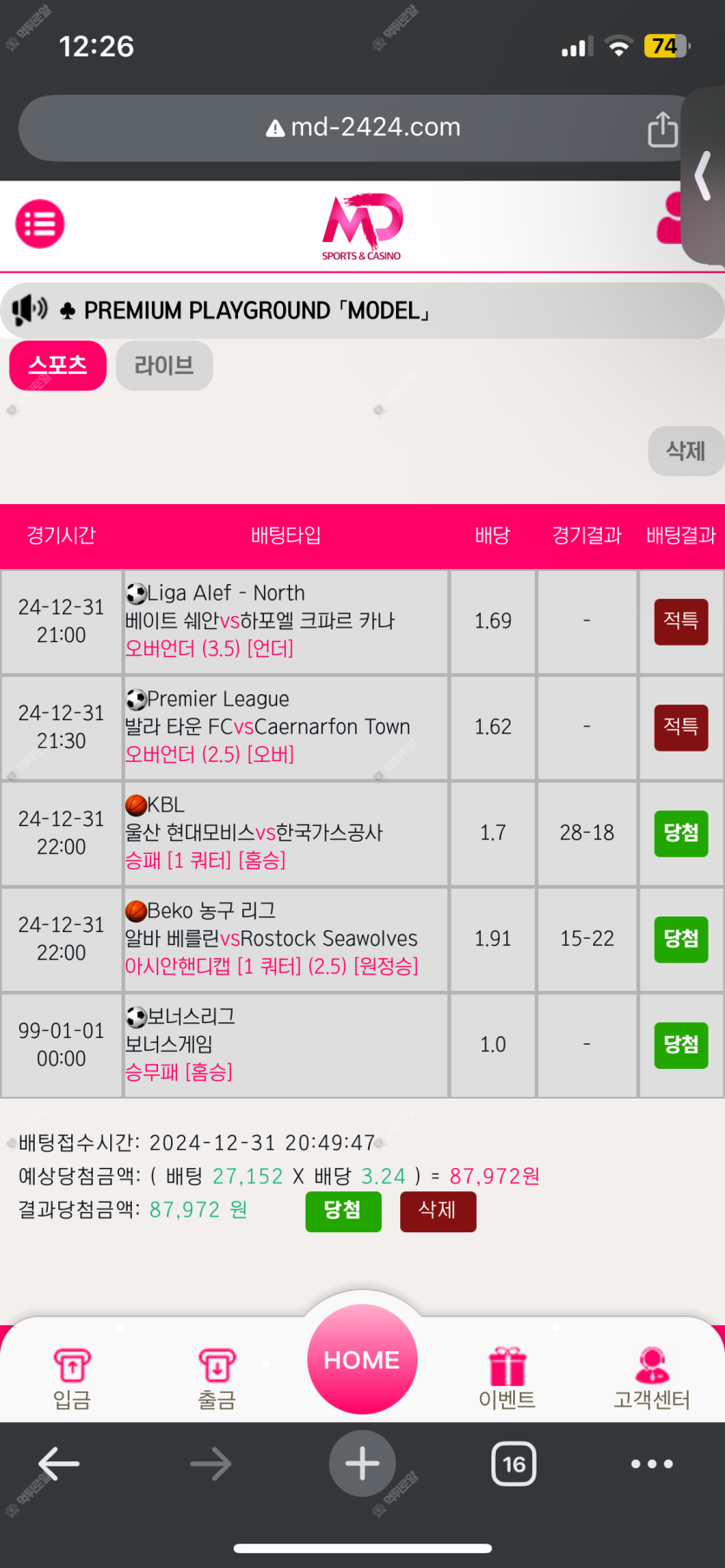Go back in the browser

tap(59, 1464)
